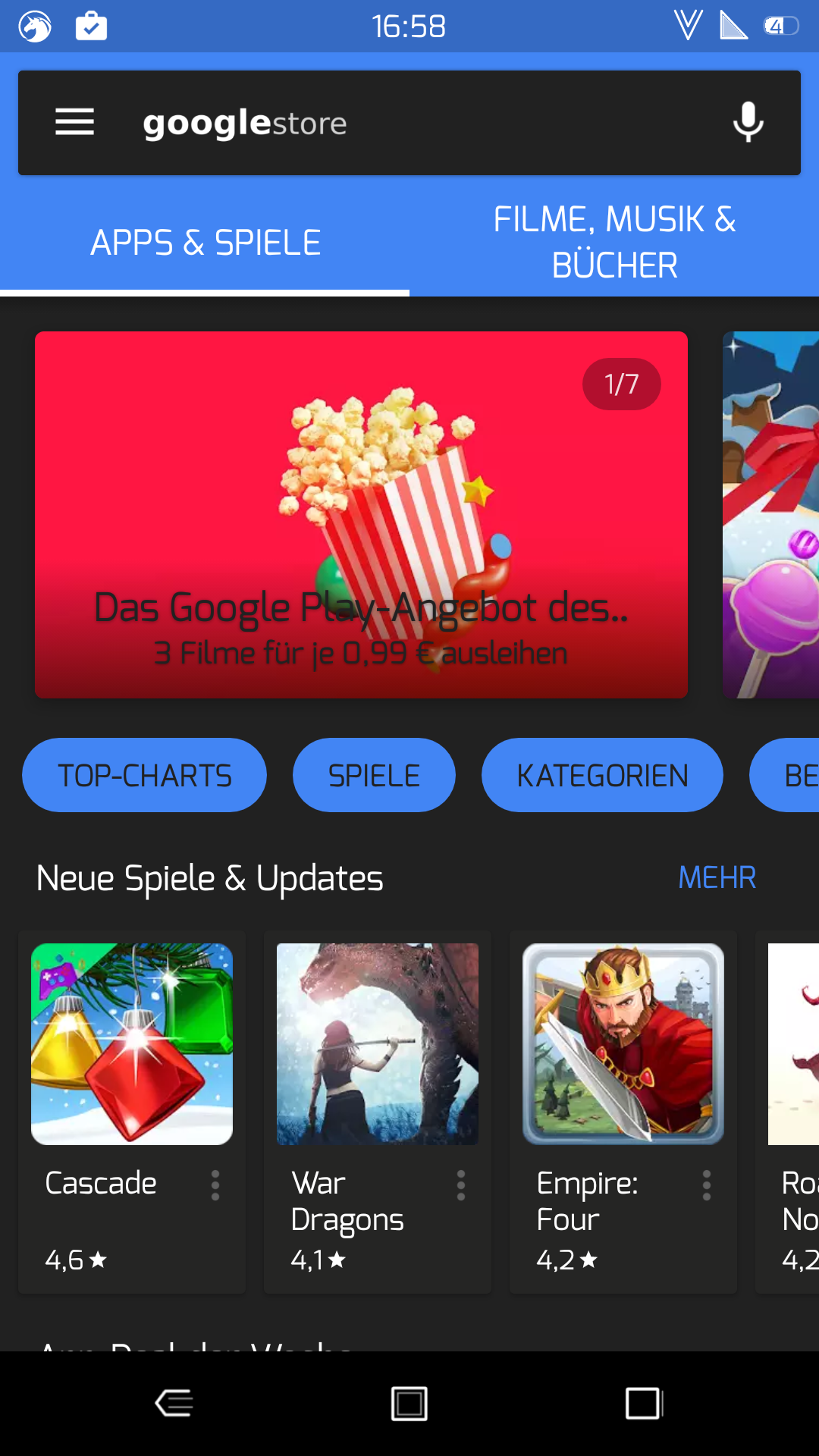
Task: Switch to Filme, Musik & Bücher tab
Action: (614, 243)
